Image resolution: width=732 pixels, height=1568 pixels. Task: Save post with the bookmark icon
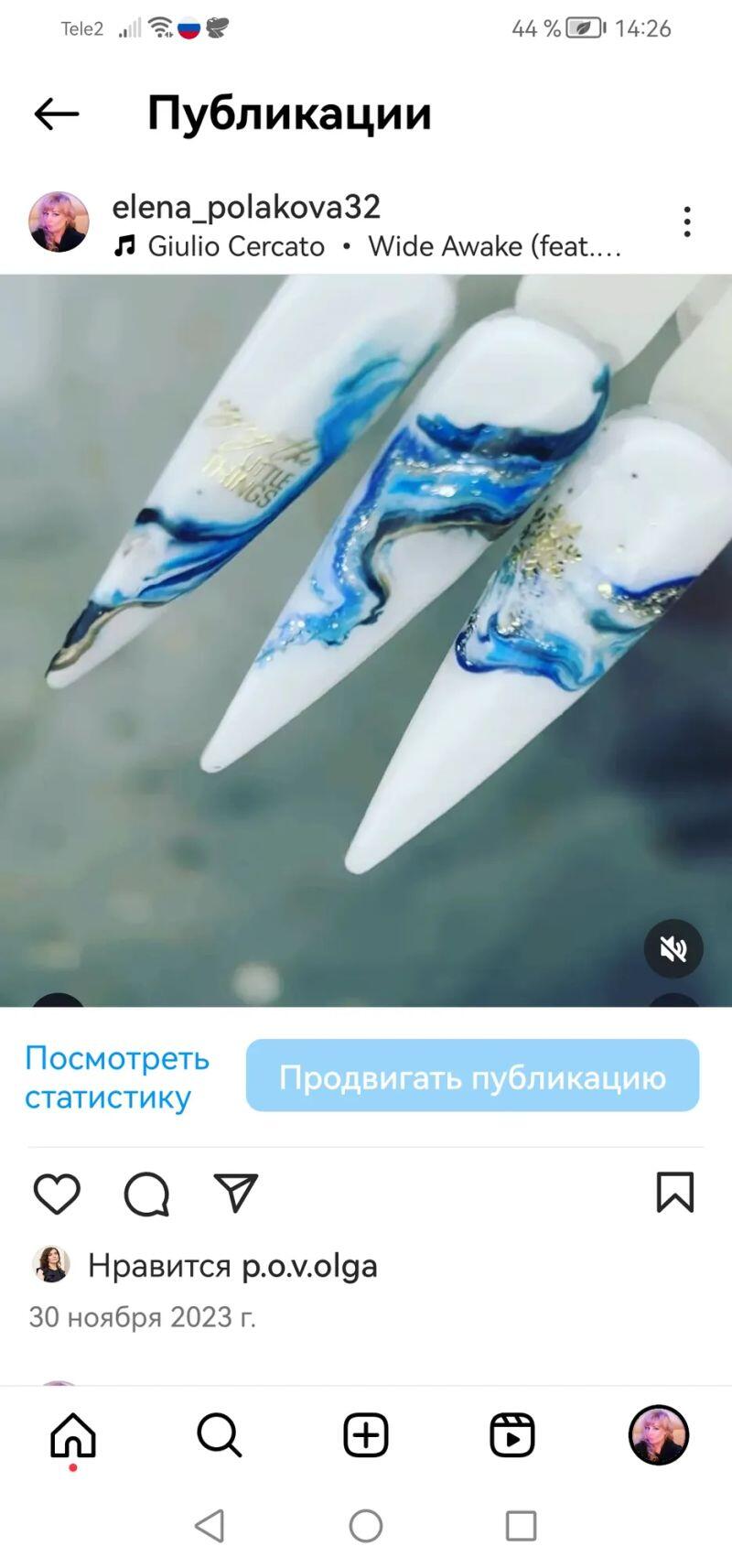(675, 1193)
